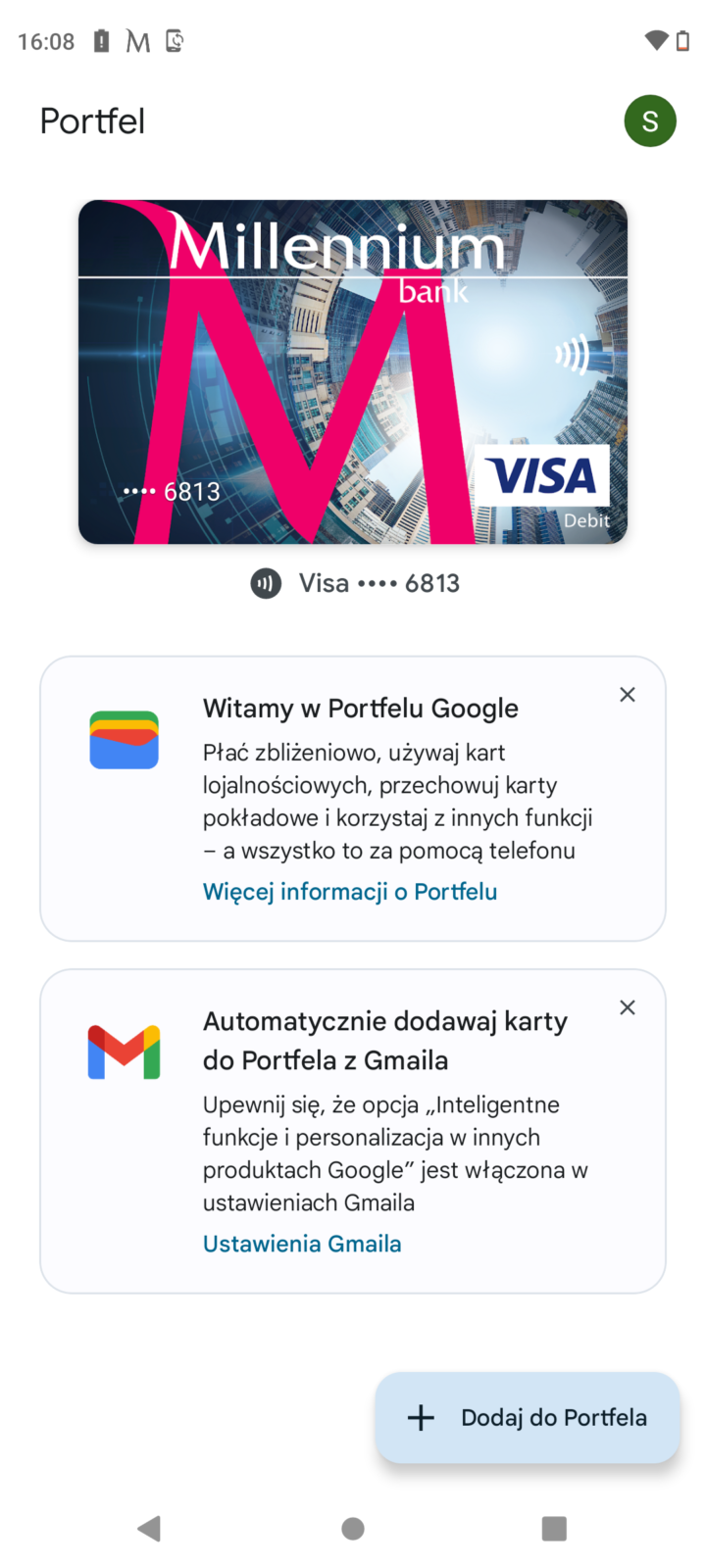Go to the system home screen

pyautogui.click(x=353, y=1528)
